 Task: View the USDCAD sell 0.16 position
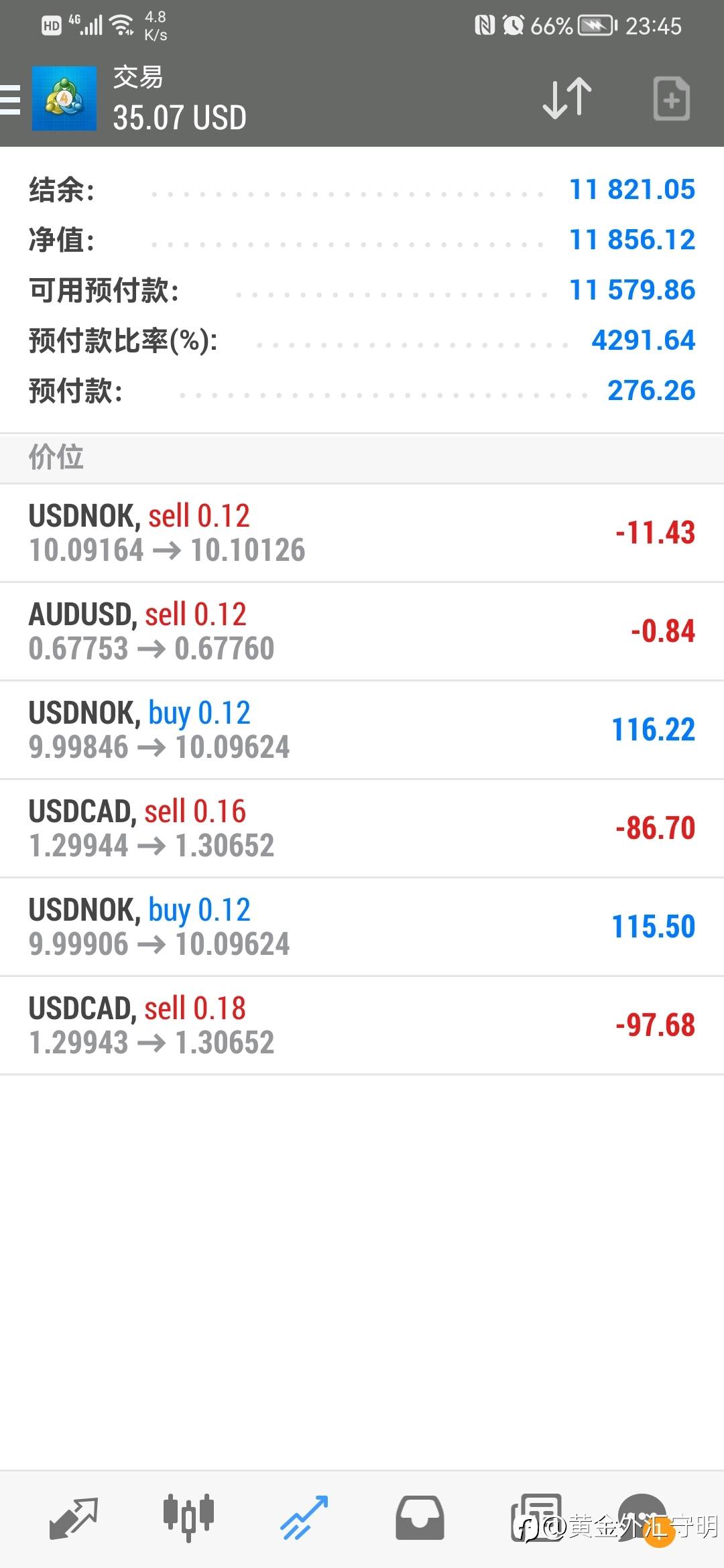pos(362,828)
